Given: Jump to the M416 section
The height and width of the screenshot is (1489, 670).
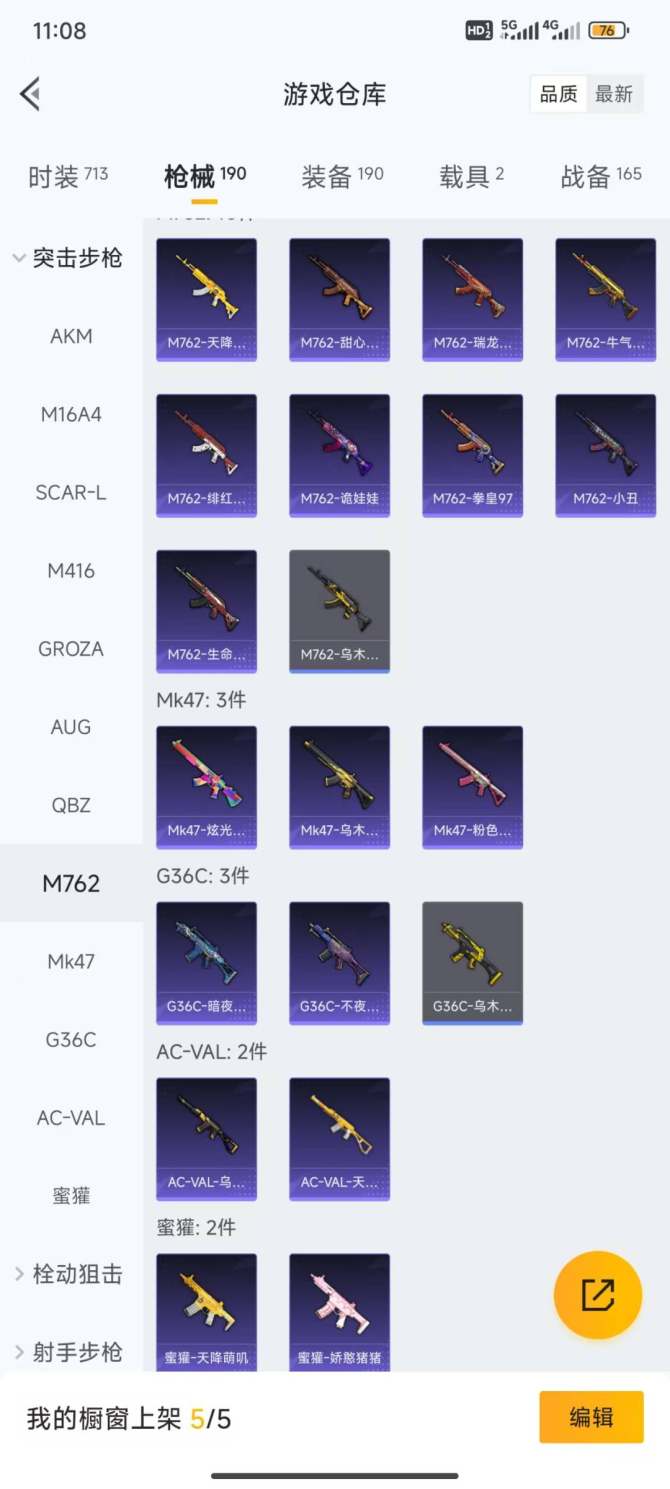Looking at the screenshot, I should point(71,571).
